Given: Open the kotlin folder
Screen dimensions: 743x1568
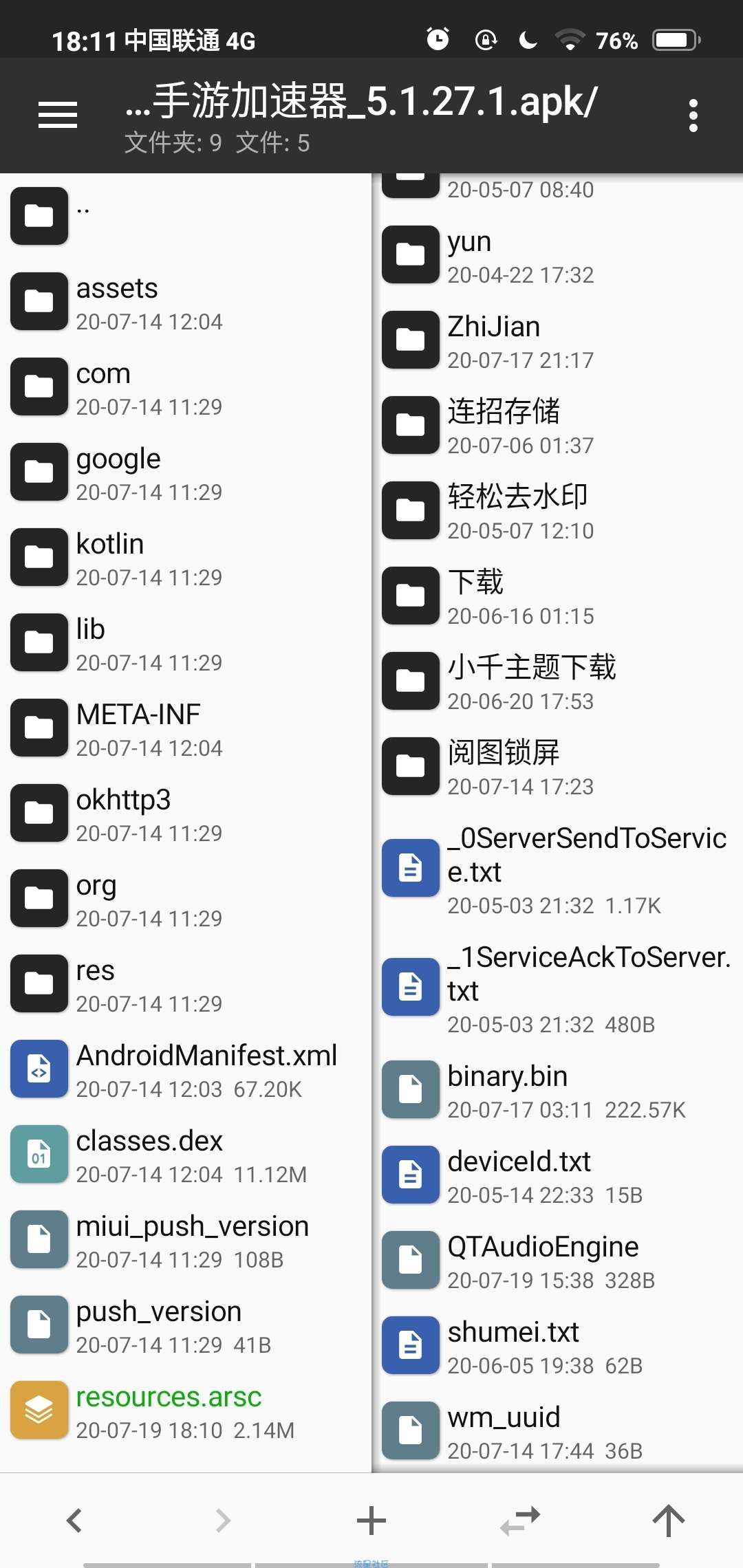Looking at the screenshot, I should pyautogui.click(x=186, y=558).
